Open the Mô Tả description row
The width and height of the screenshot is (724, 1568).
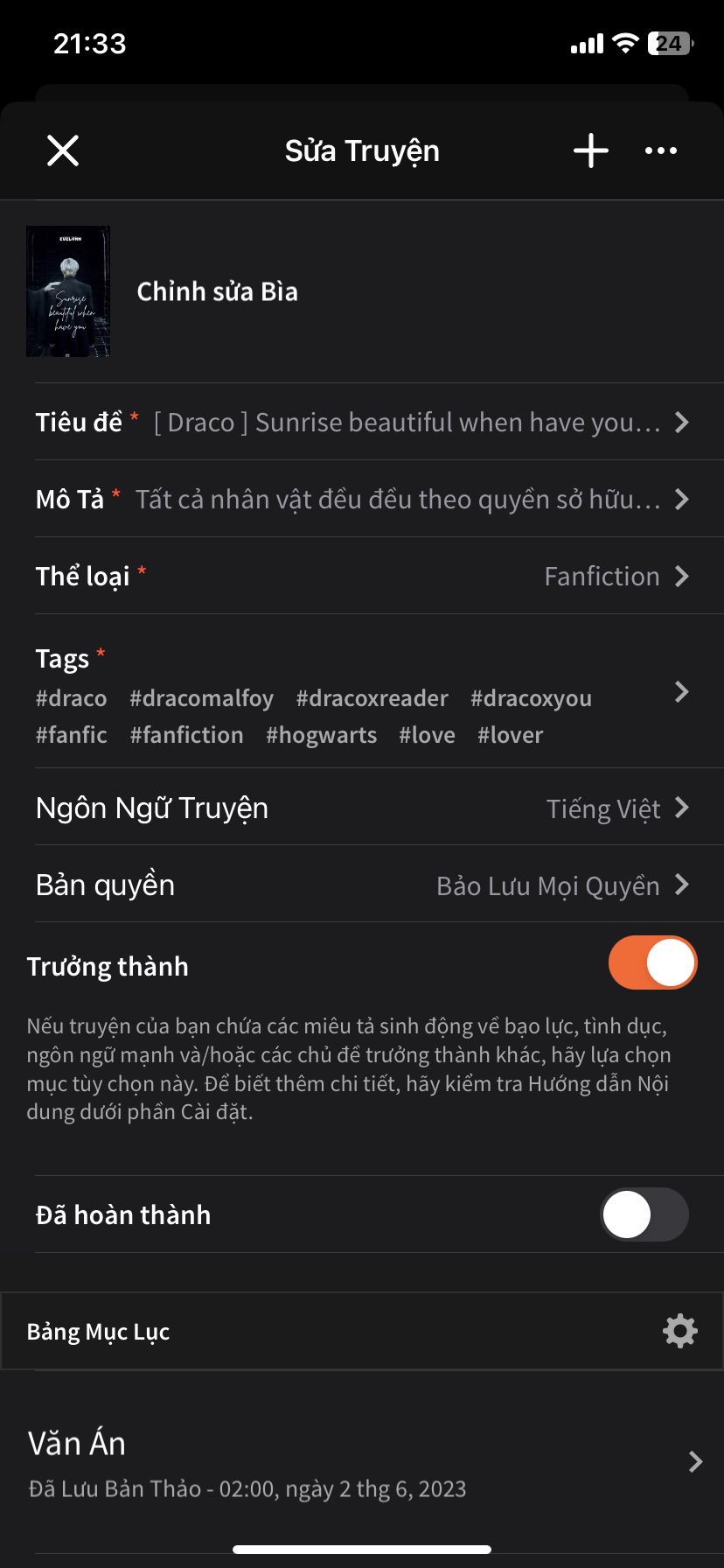pos(362,500)
